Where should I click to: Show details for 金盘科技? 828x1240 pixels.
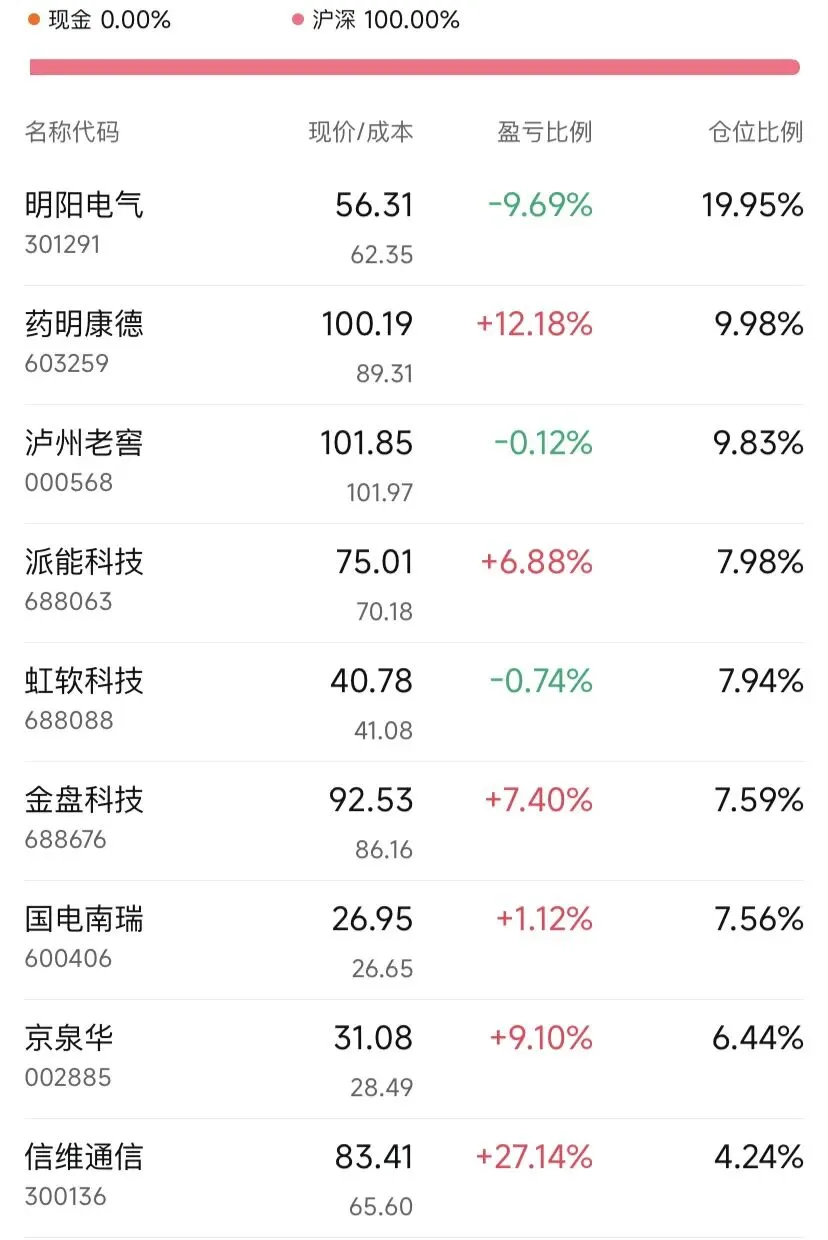85,800
